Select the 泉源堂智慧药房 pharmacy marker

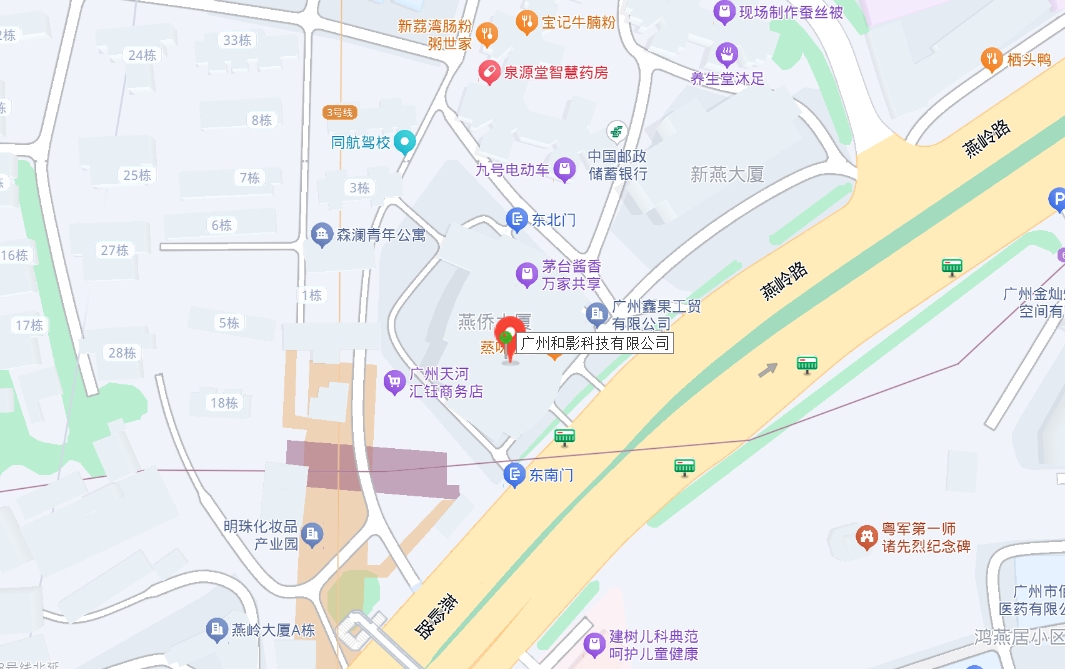coord(488,72)
